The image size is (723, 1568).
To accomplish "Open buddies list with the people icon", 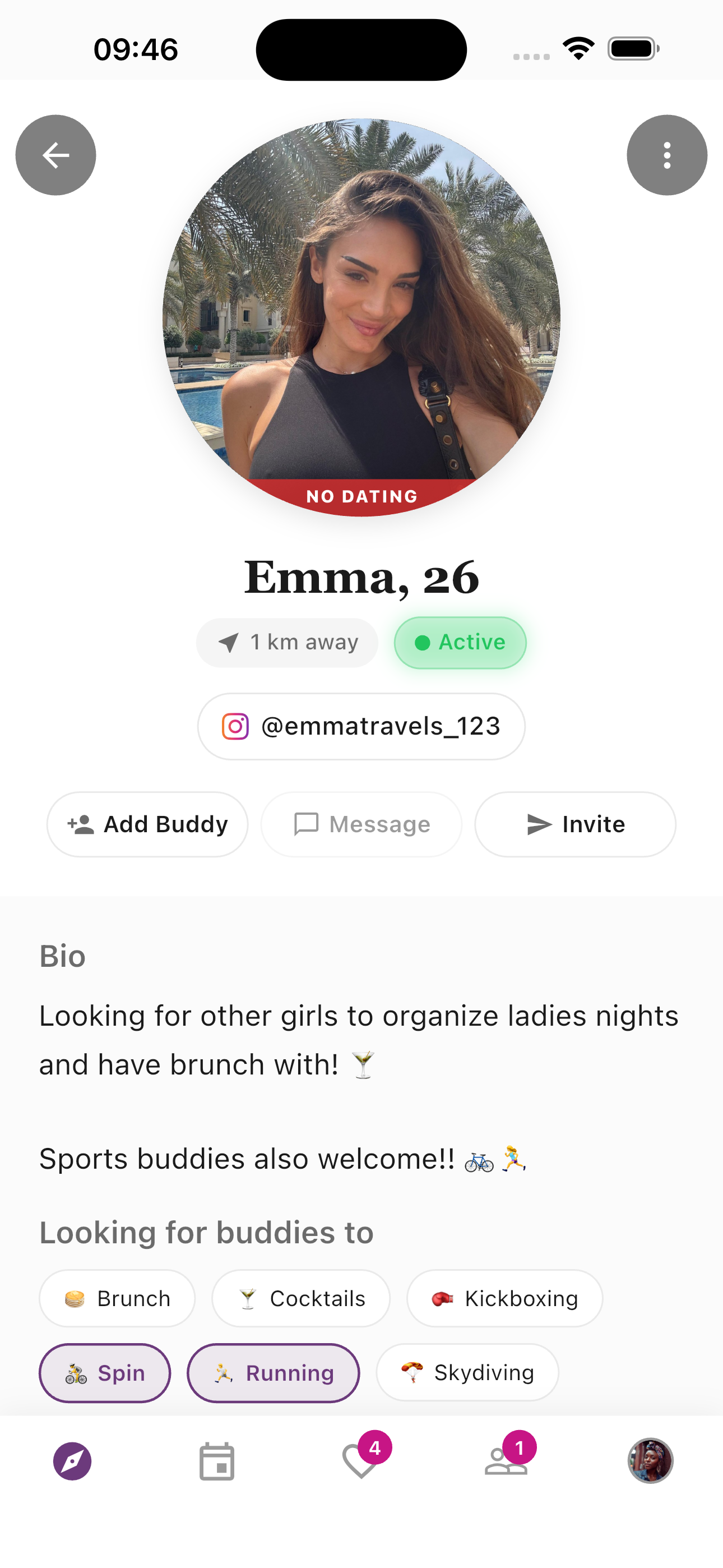I will click(x=506, y=1462).
